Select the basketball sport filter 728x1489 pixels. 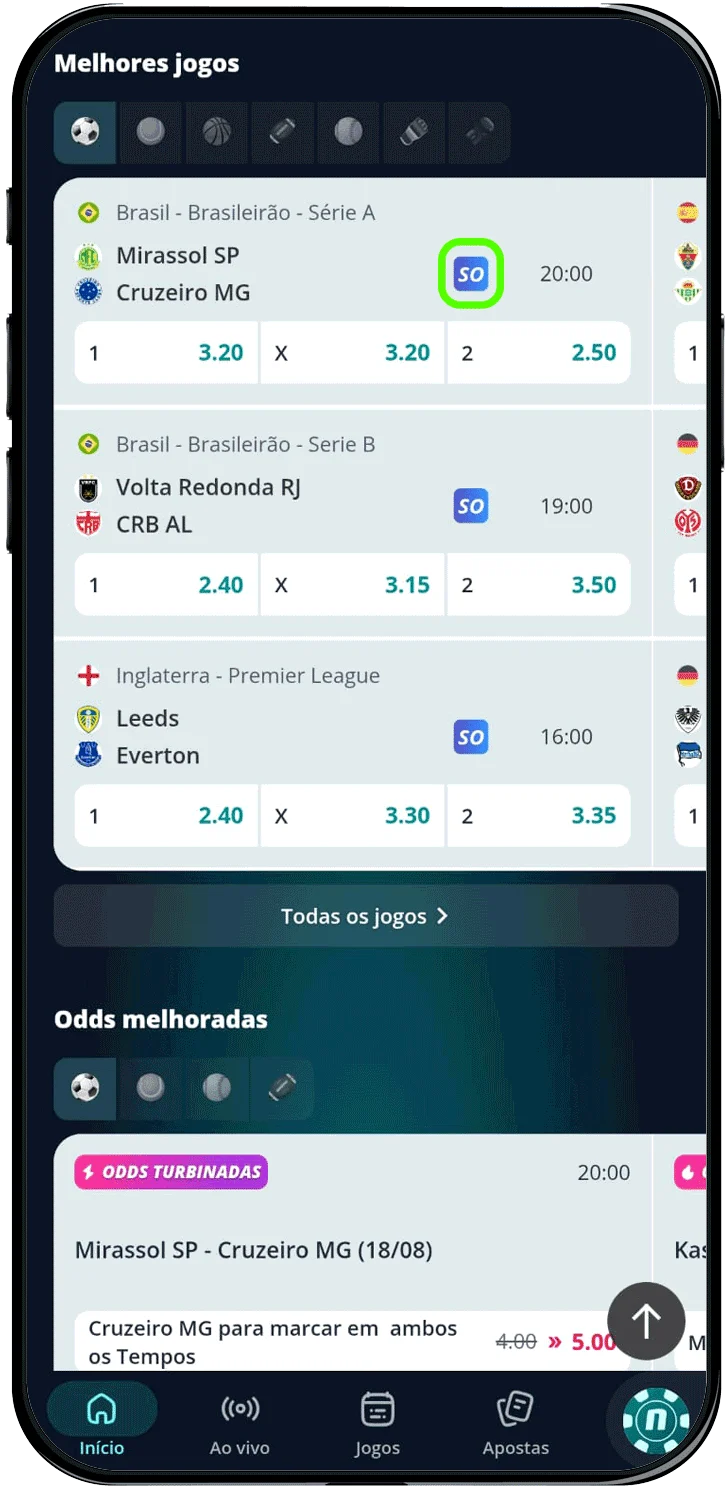(216, 133)
